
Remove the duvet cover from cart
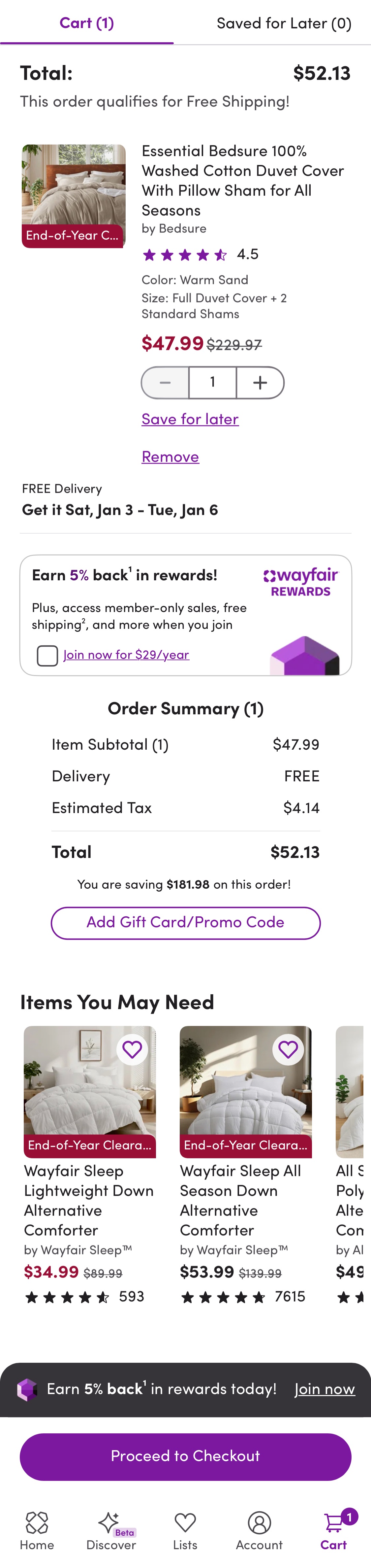(x=170, y=457)
